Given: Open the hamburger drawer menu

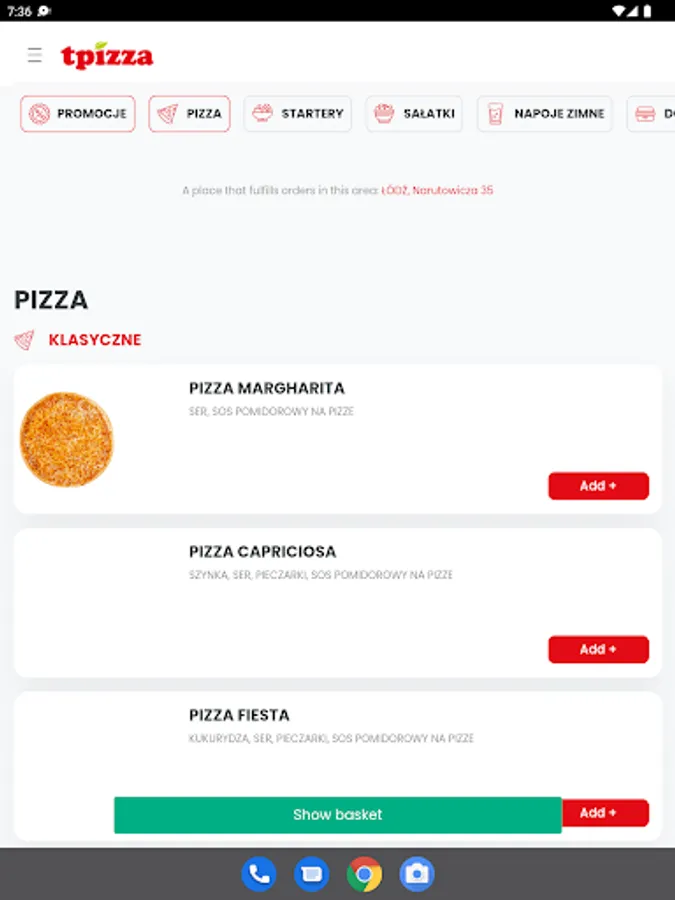Looking at the screenshot, I should pos(35,56).
